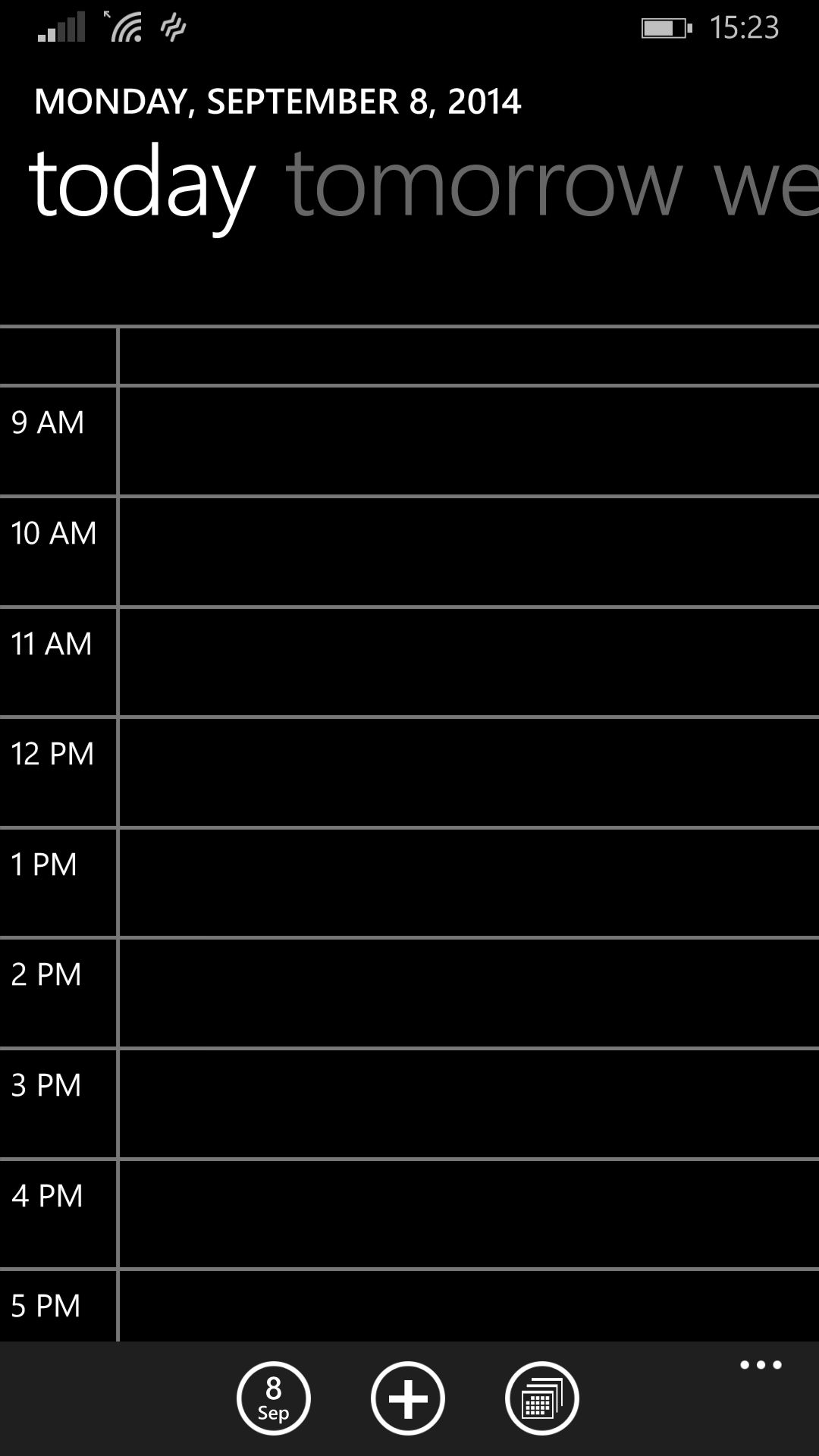
Task: Add a new appointment with the plus icon
Action: coord(408,1398)
